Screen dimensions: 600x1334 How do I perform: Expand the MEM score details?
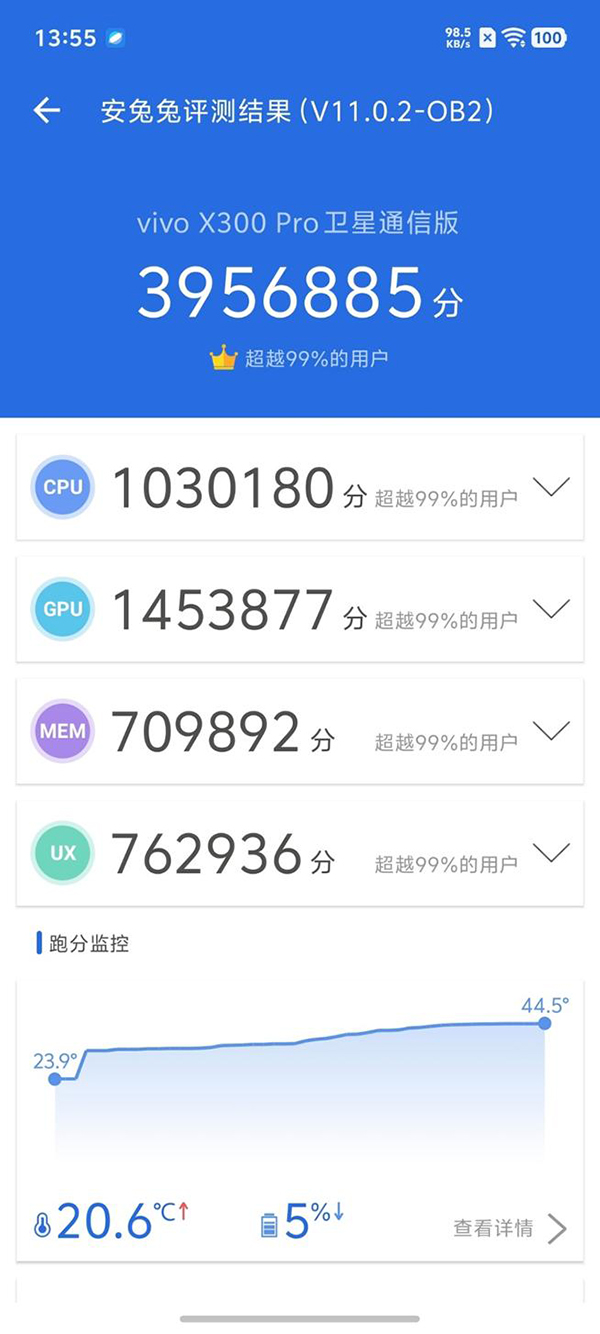[x=551, y=731]
